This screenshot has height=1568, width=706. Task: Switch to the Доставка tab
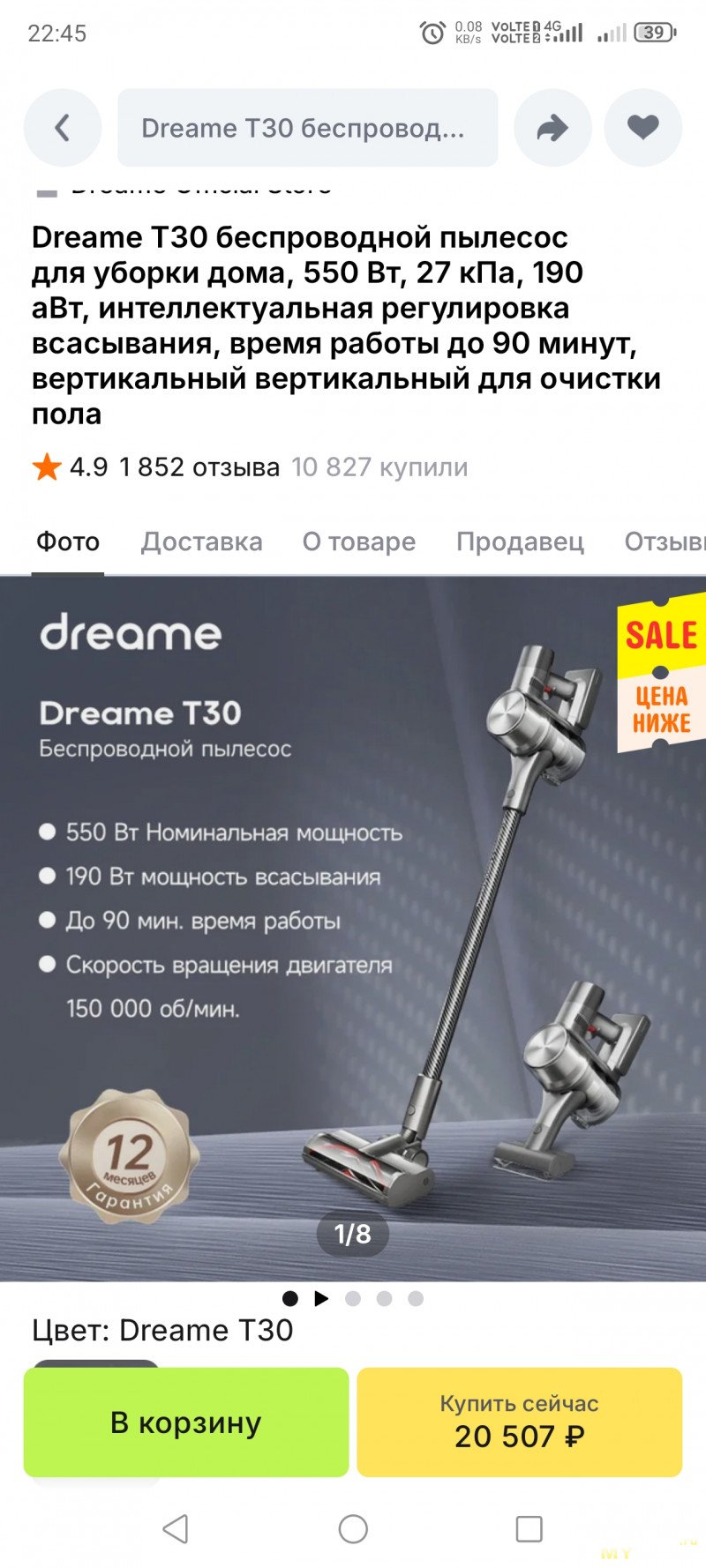(202, 541)
